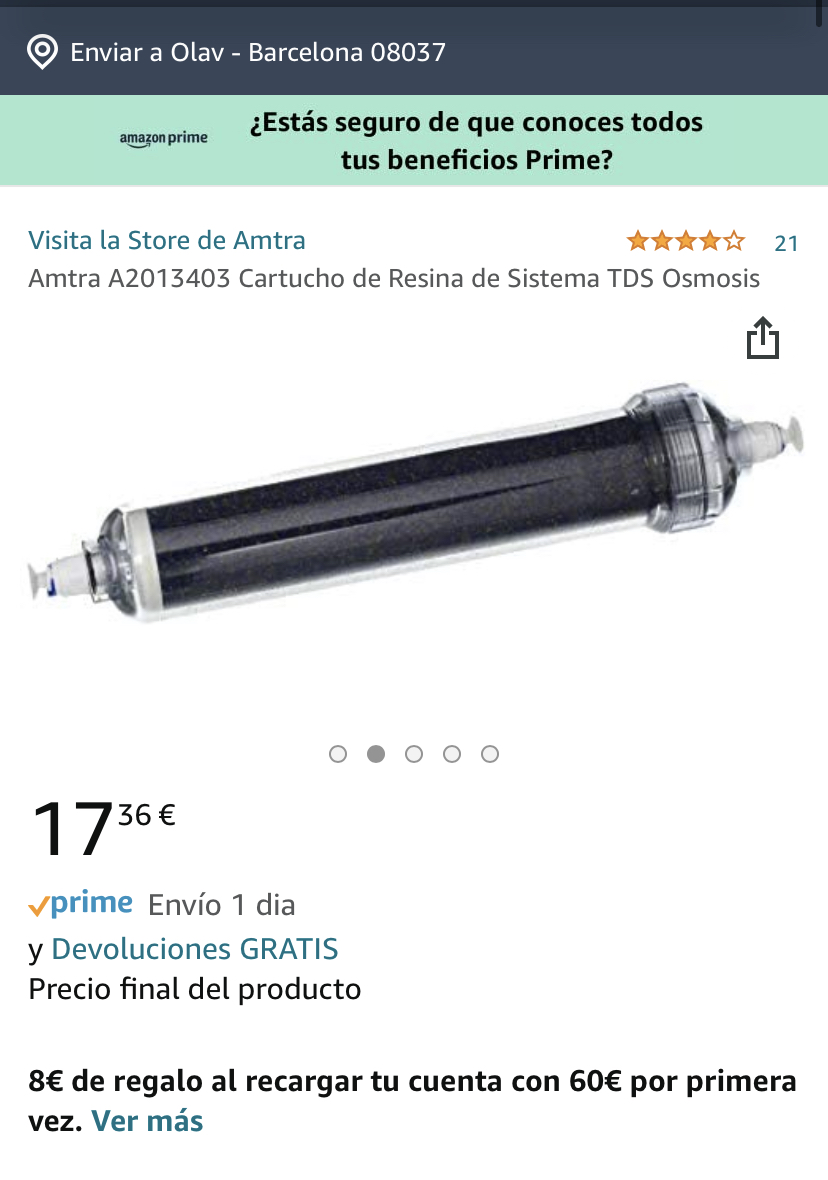Share this product

point(762,338)
